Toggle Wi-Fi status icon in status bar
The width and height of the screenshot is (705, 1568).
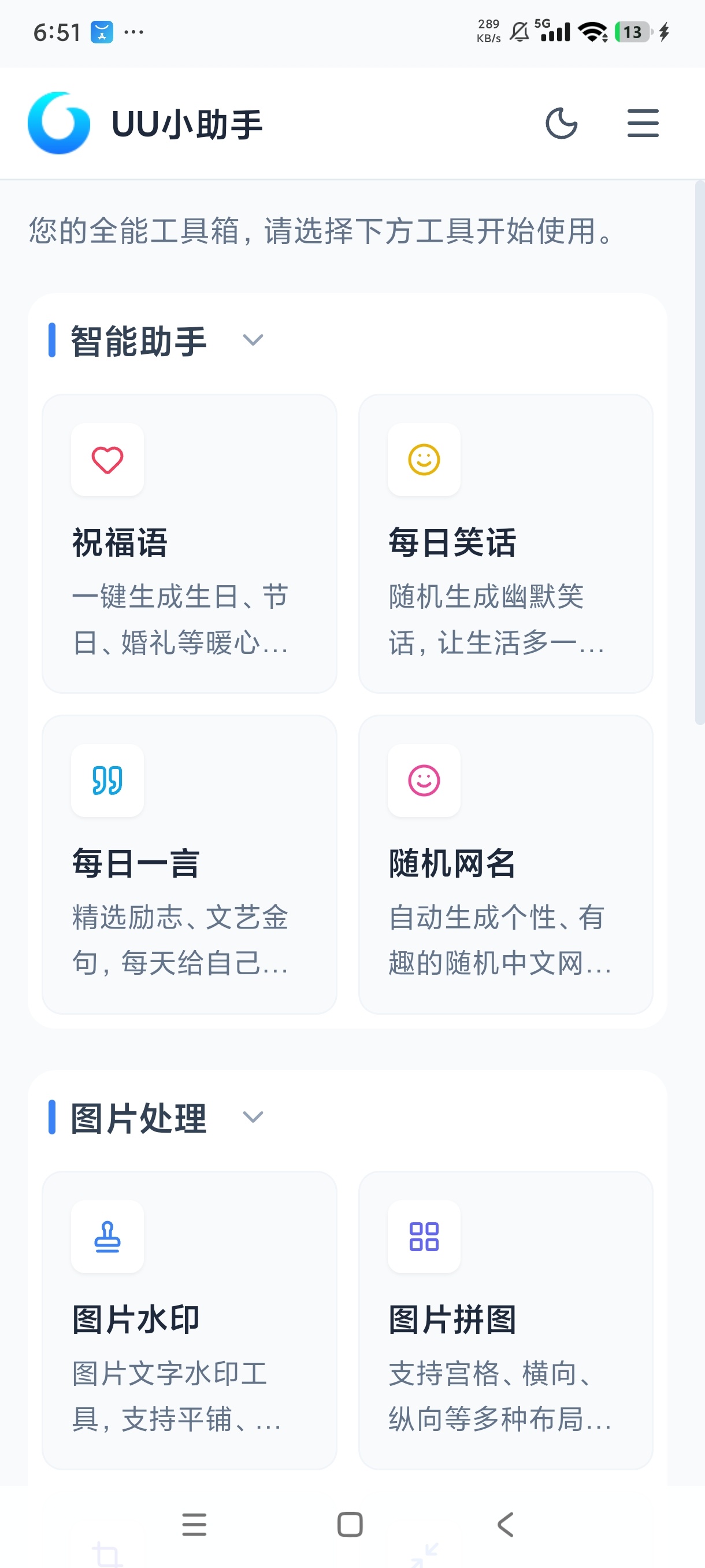click(592, 32)
